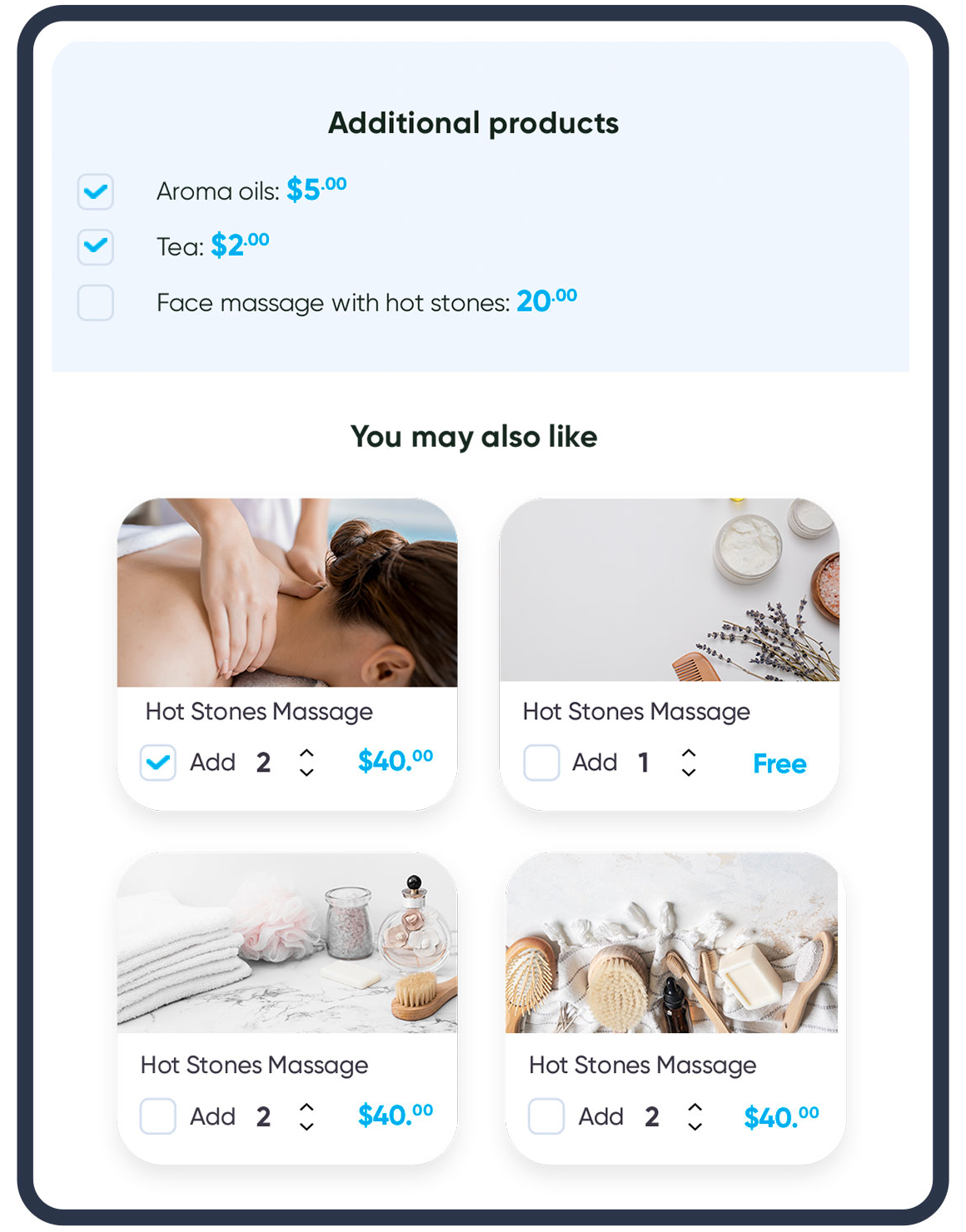Uncheck Add on the neck massage photo card

pyautogui.click(x=157, y=763)
